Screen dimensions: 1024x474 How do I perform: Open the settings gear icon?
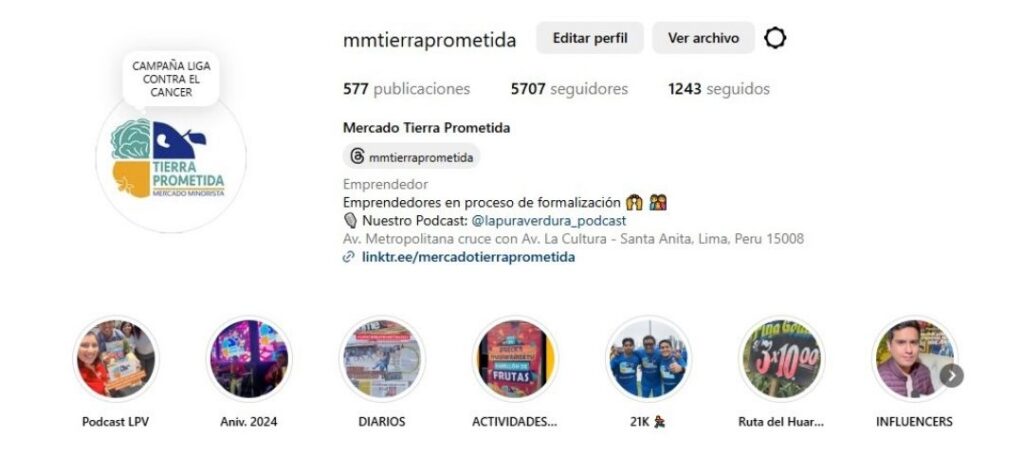[775, 38]
